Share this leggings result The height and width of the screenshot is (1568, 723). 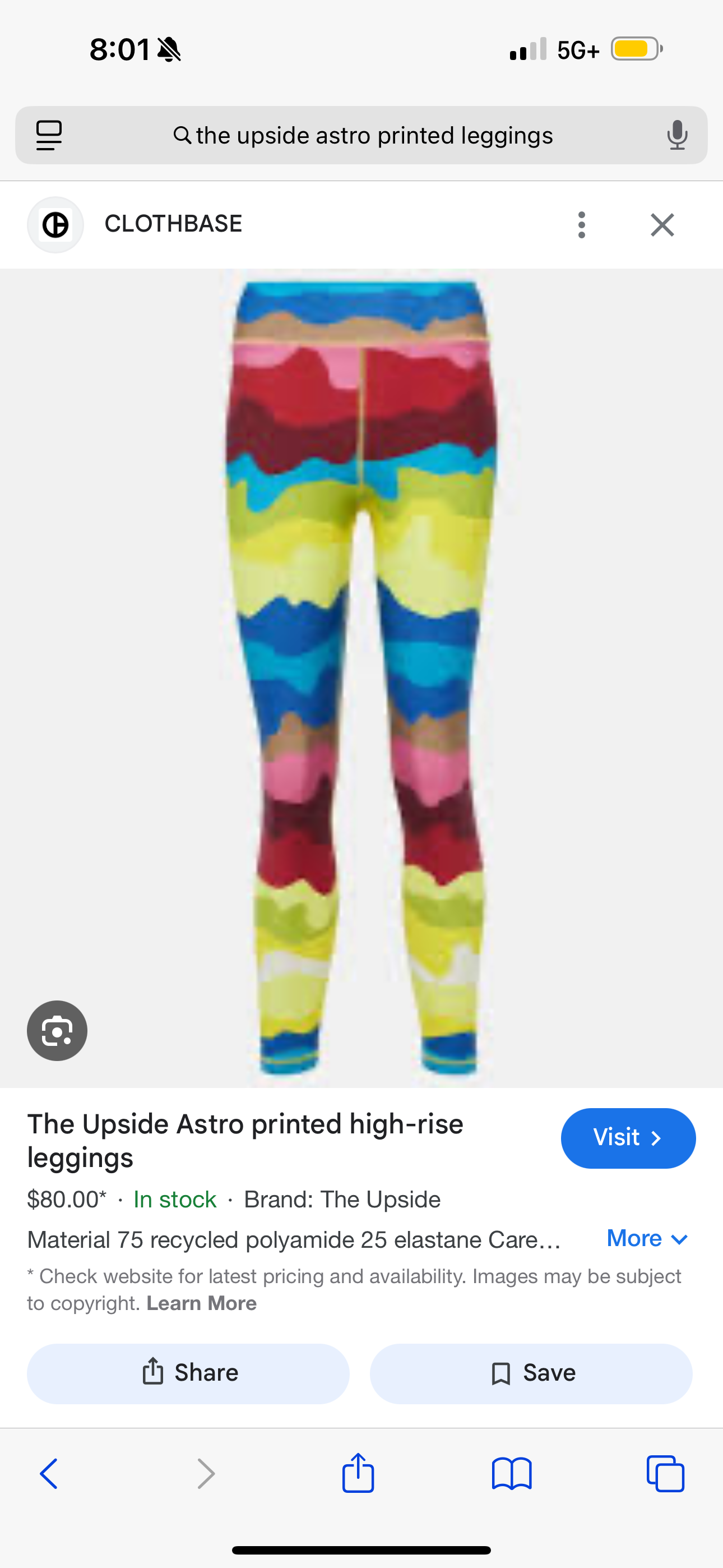click(x=188, y=1373)
